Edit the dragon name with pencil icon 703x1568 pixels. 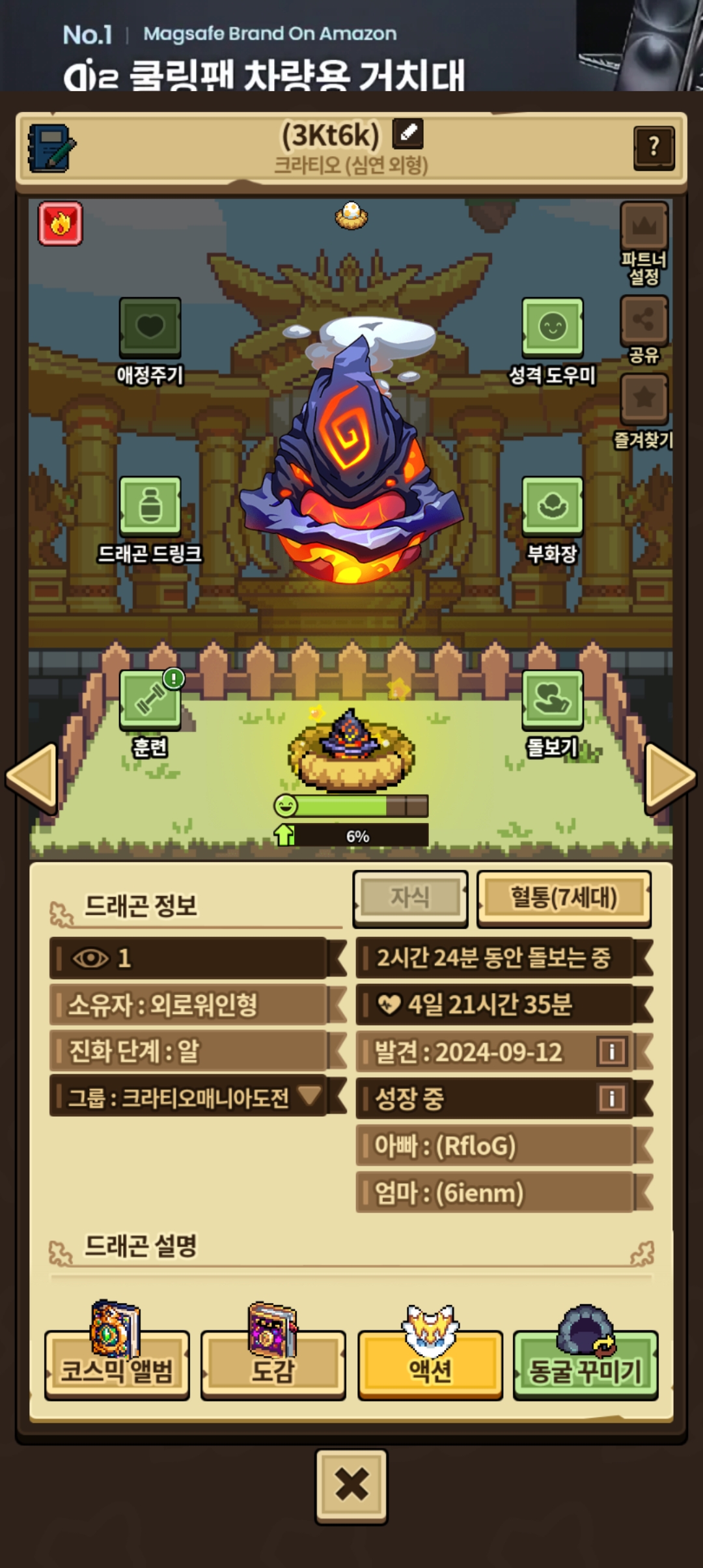408,133
